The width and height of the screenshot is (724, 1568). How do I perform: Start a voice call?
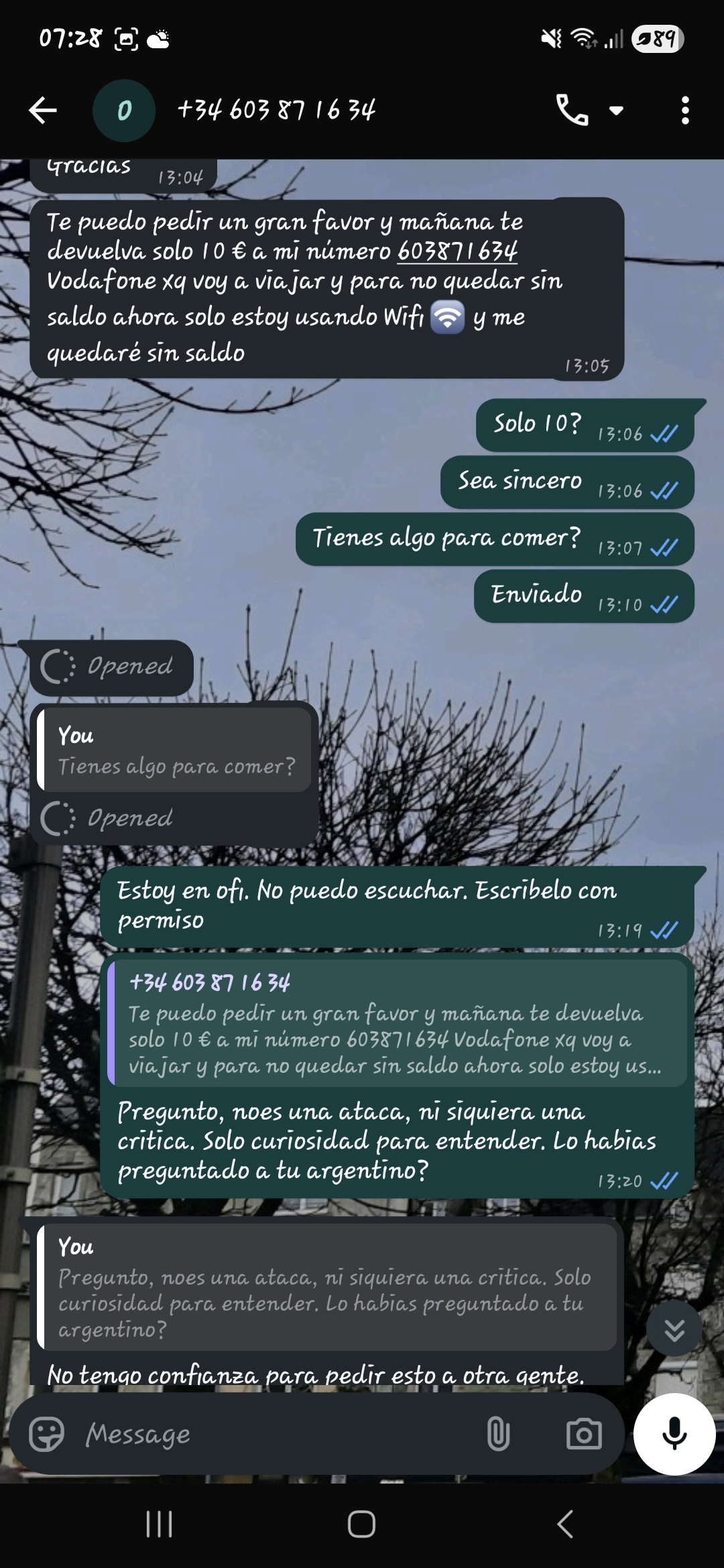click(572, 111)
